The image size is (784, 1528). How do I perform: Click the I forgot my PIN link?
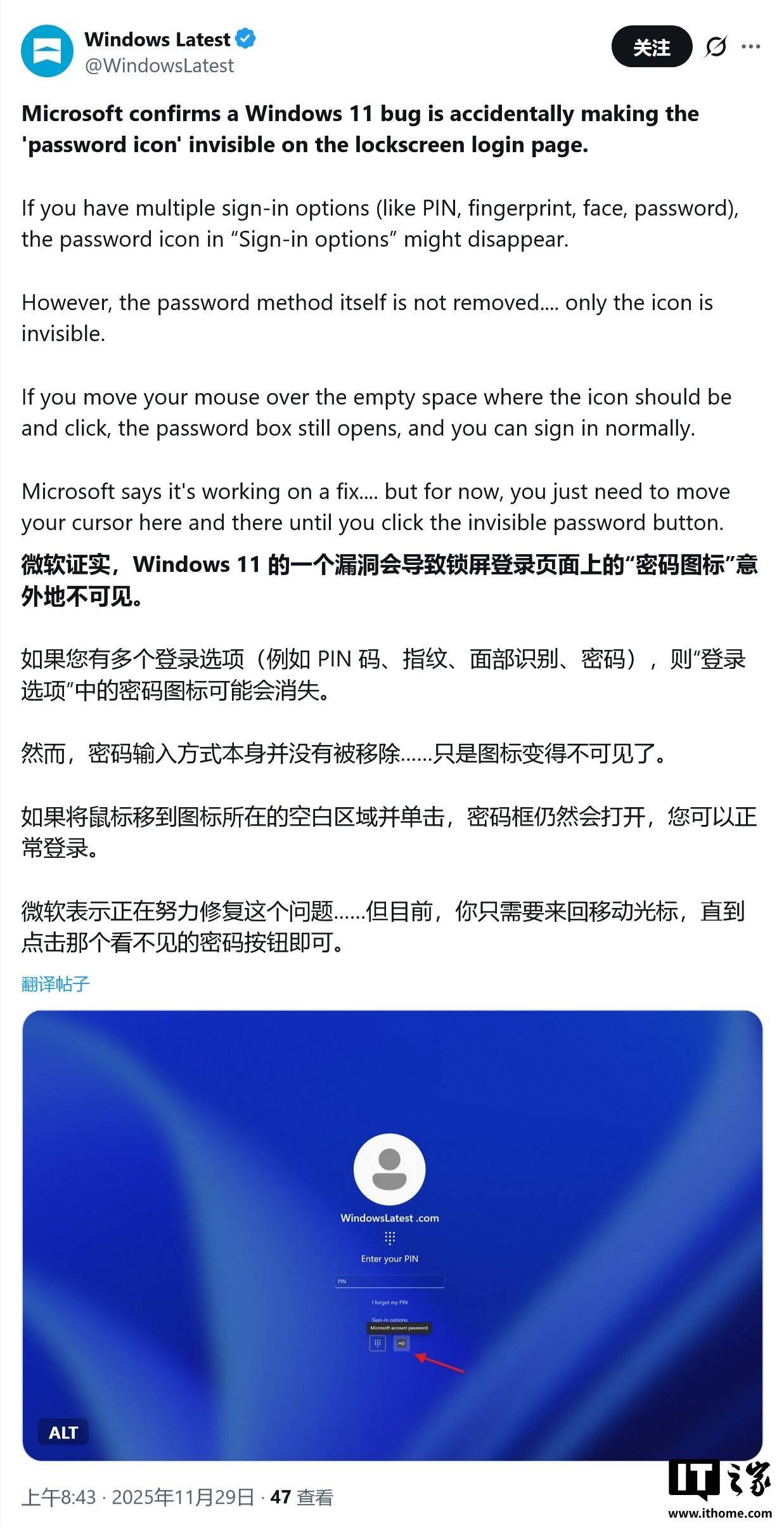click(390, 1302)
